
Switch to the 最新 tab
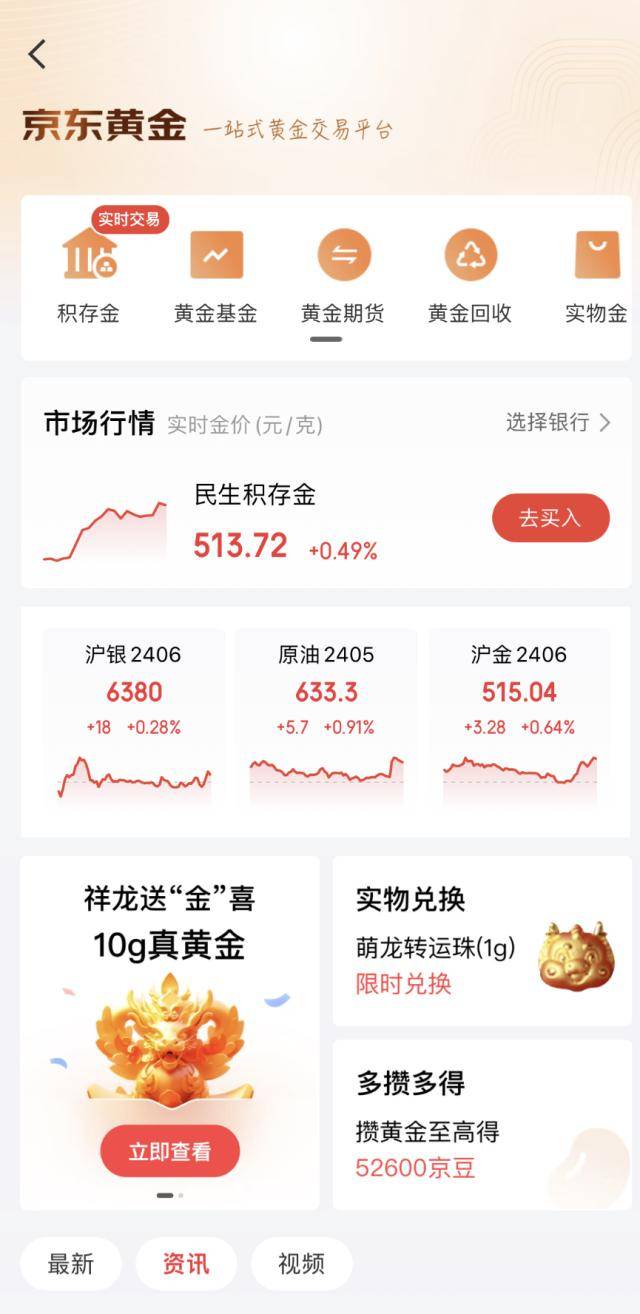[71, 1263]
